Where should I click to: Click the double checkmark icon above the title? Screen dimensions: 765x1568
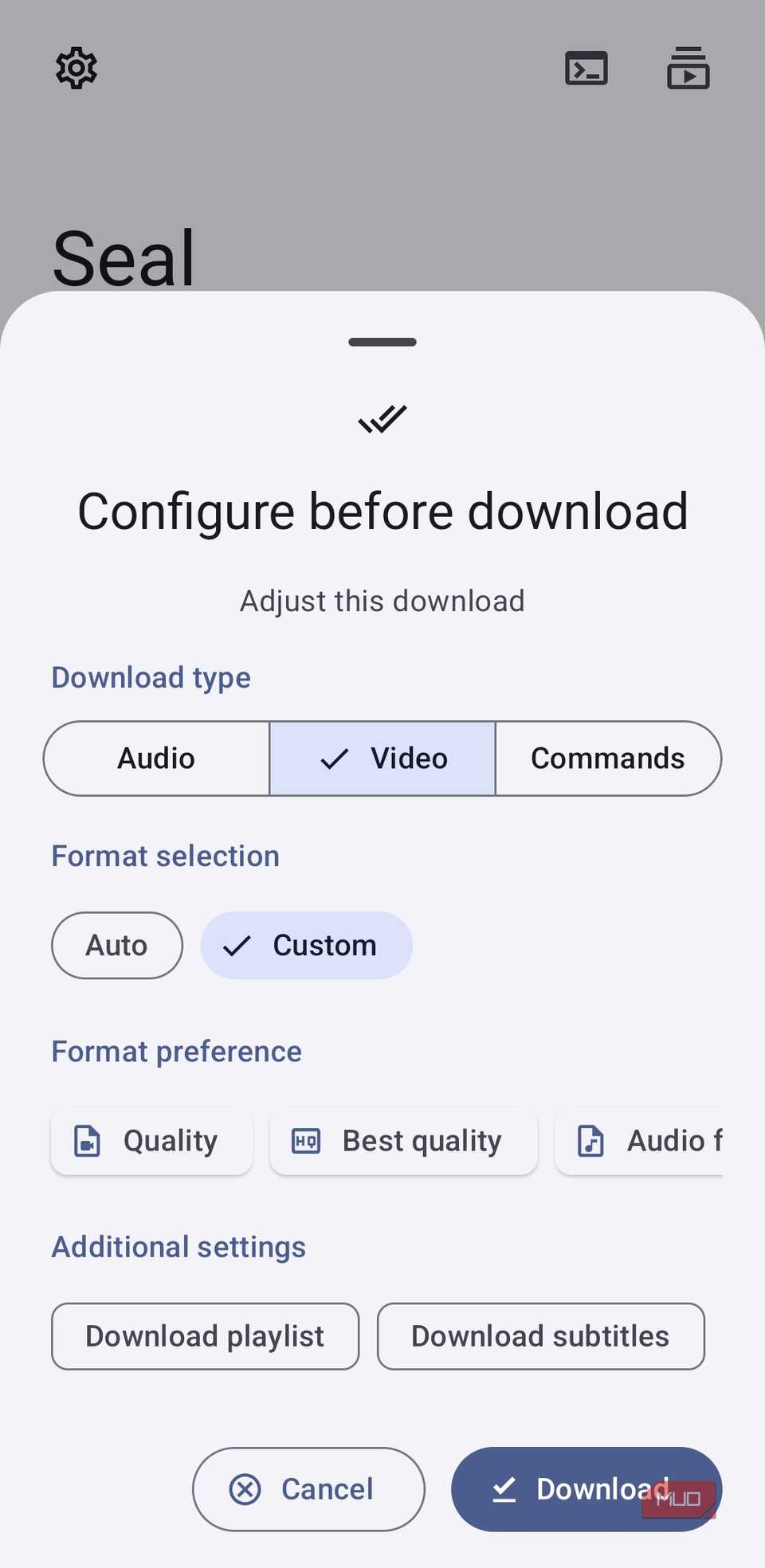(x=382, y=420)
